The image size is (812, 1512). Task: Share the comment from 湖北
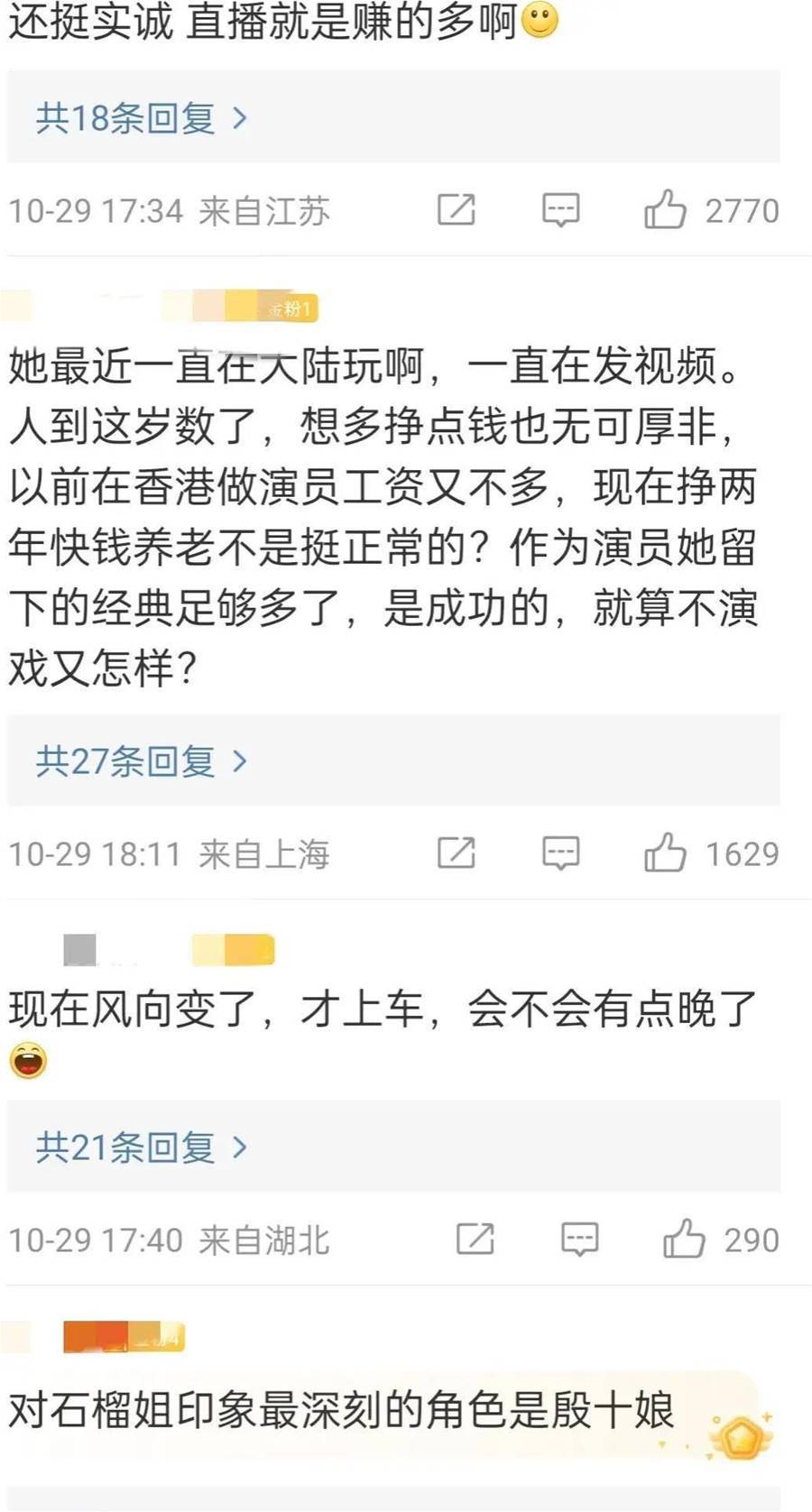point(475,1240)
